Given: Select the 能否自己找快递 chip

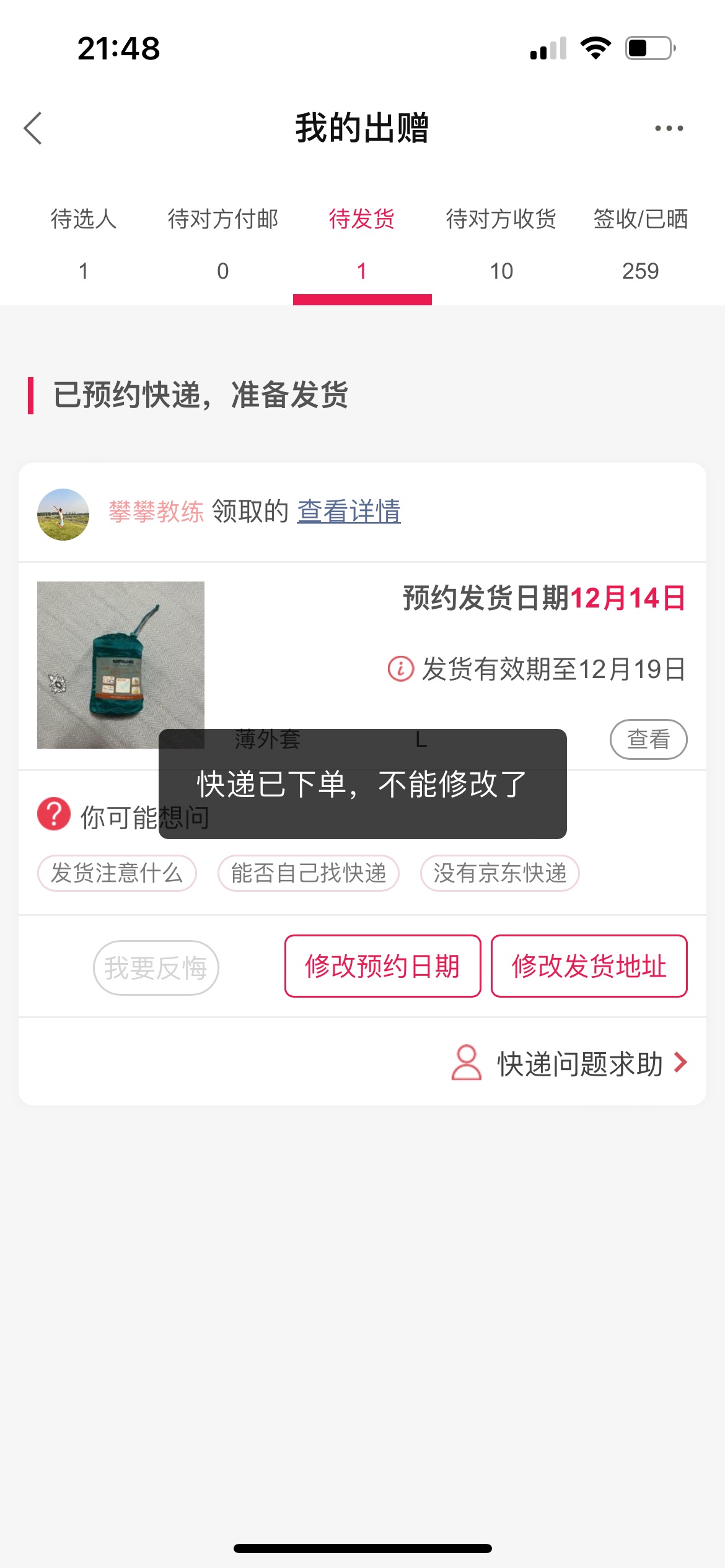Looking at the screenshot, I should [x=309, y=873].
